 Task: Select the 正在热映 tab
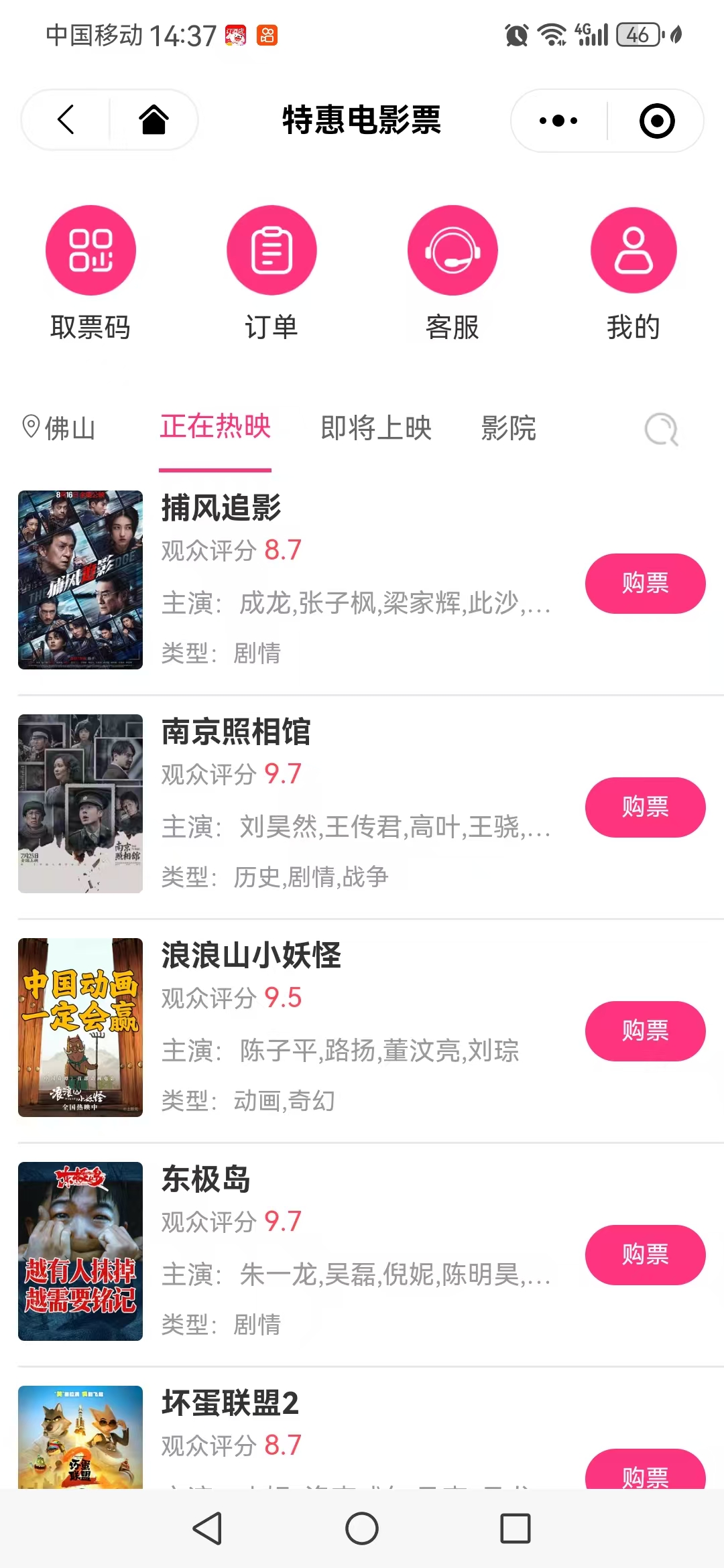click(x=215, y=426)
